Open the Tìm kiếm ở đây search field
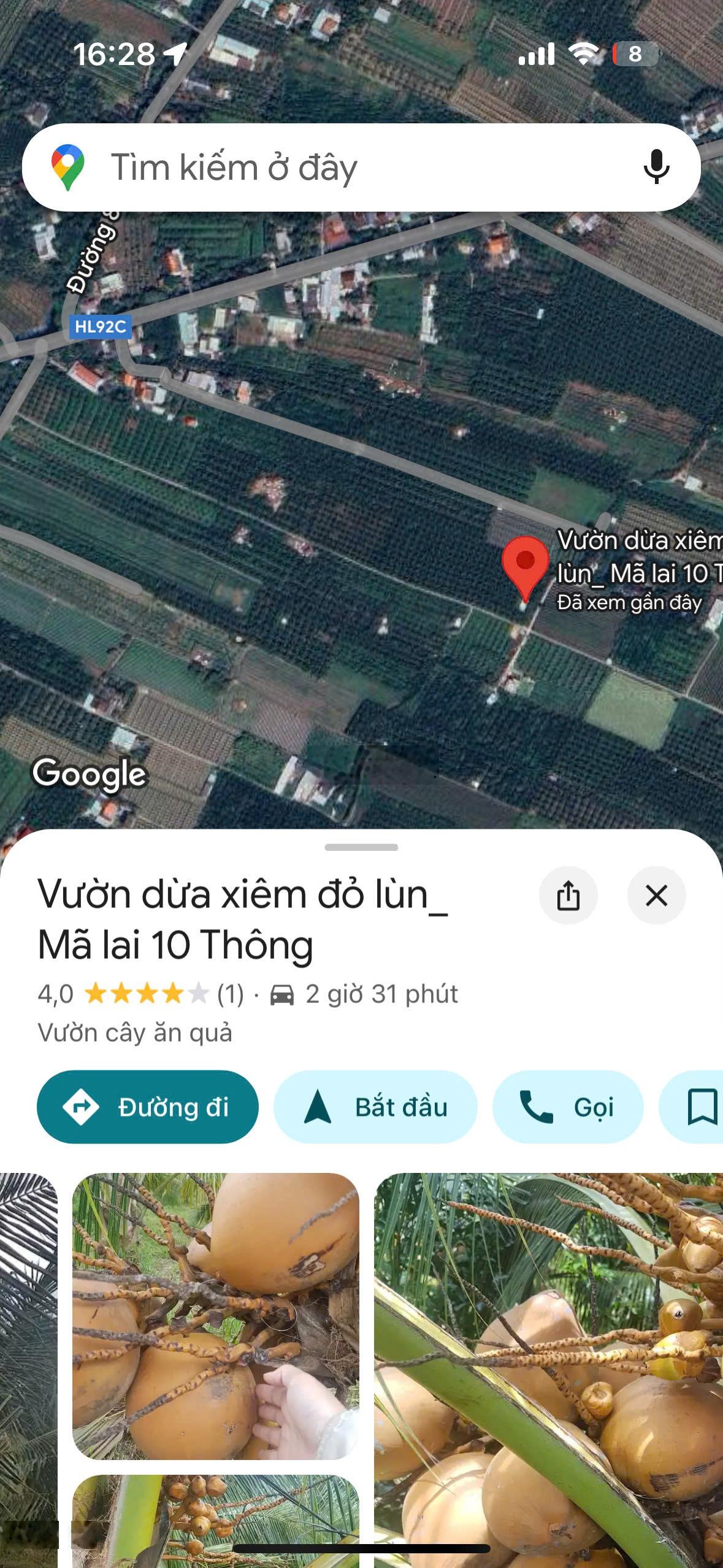The width and height of the screenshot is (723, 1568). pyautogui.click(x=343, y=167)
